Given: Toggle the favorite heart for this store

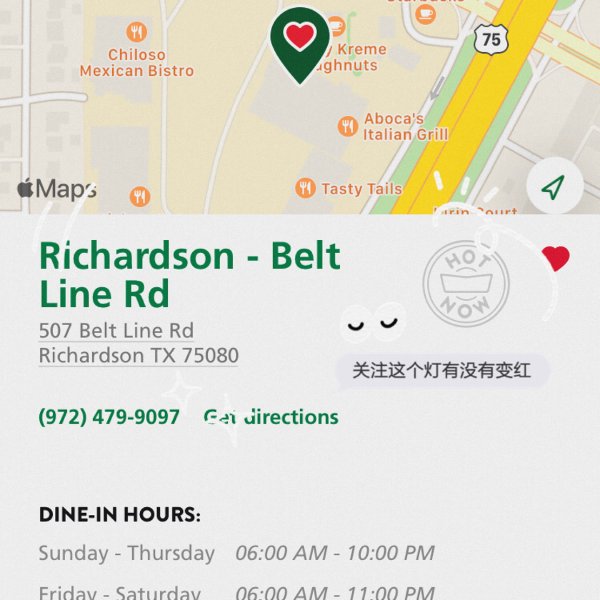Looking at the screenshot, I should pos(556,259).
